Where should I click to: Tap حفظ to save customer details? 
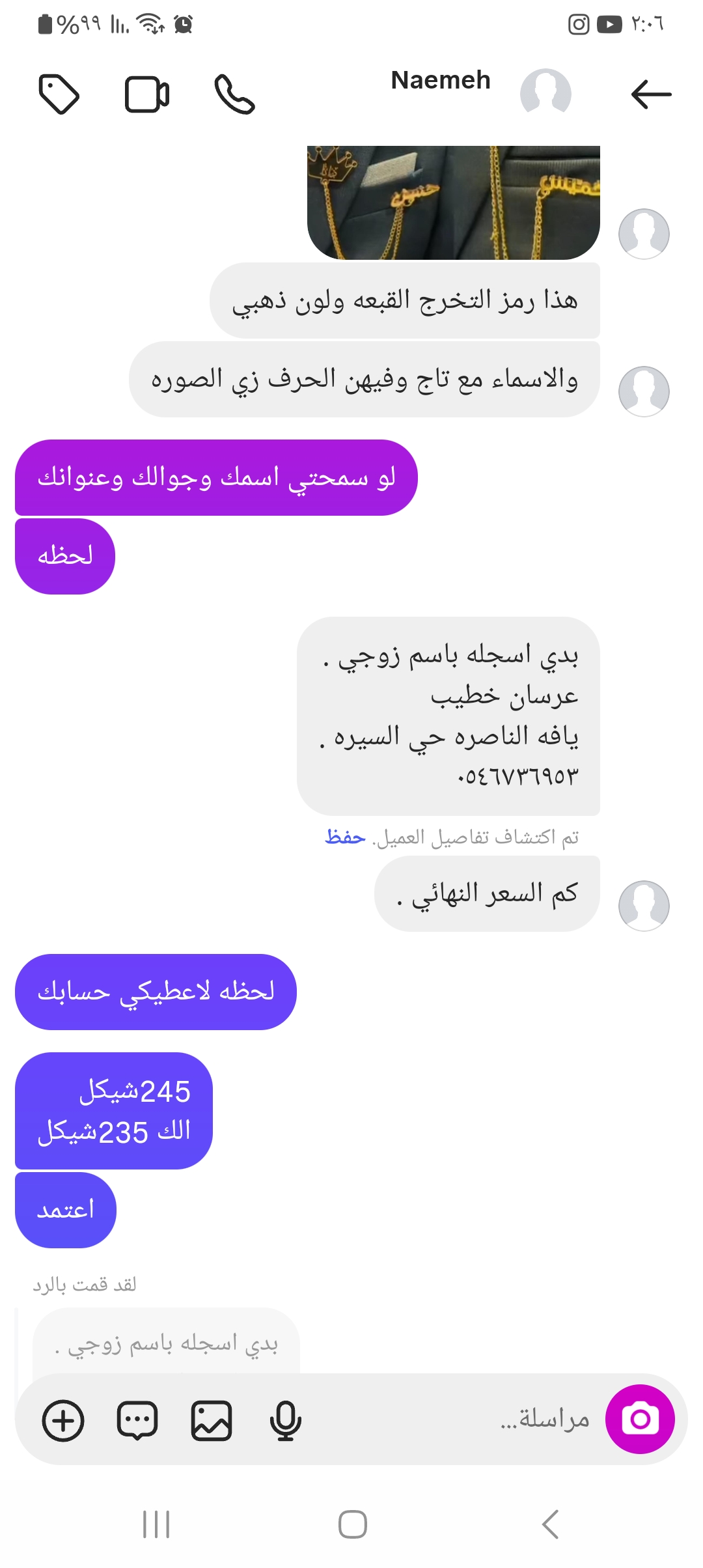pos(345,837)
